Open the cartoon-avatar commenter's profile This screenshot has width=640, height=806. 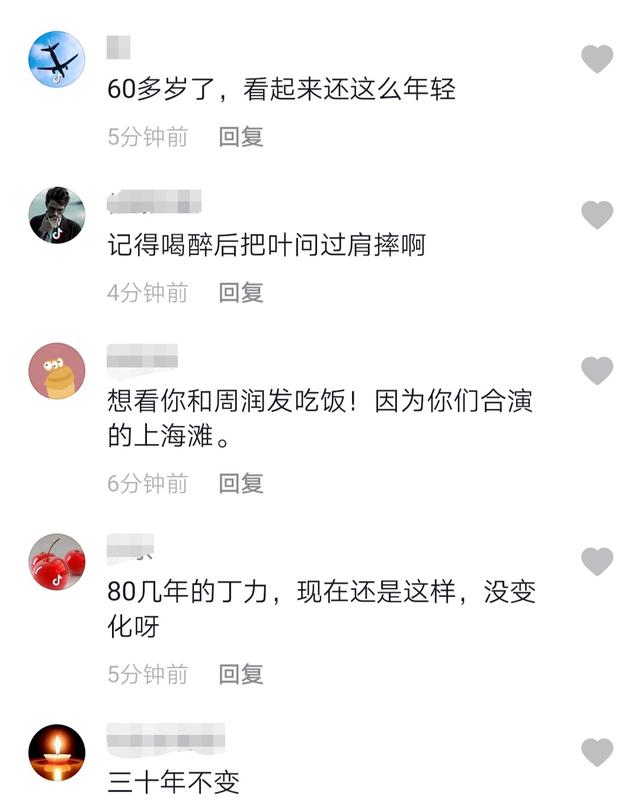click(57, 371)
